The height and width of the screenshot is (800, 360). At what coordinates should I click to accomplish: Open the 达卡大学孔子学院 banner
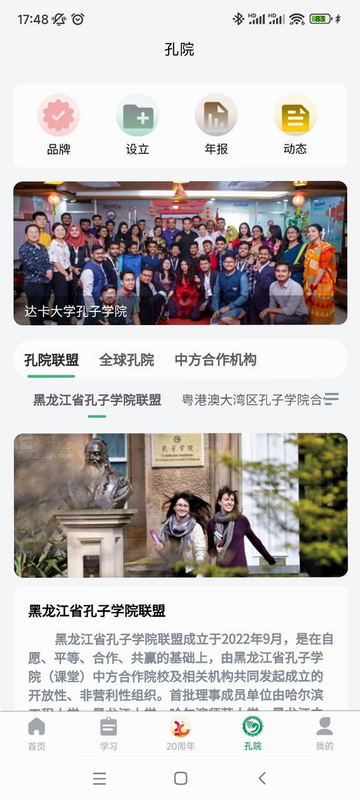click(180, 253)
